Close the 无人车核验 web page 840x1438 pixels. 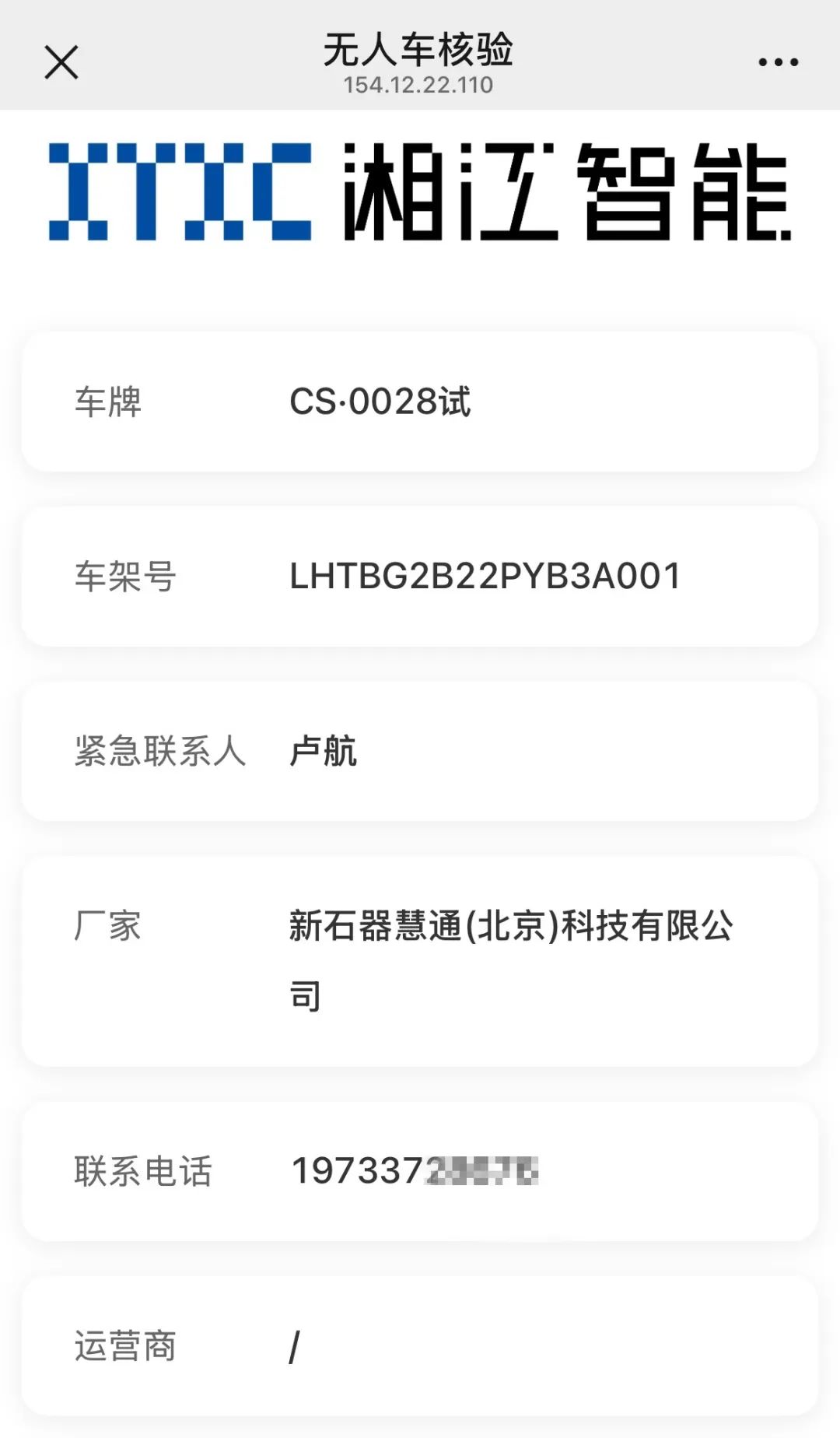pyautogui.click(x=61, y=62)
